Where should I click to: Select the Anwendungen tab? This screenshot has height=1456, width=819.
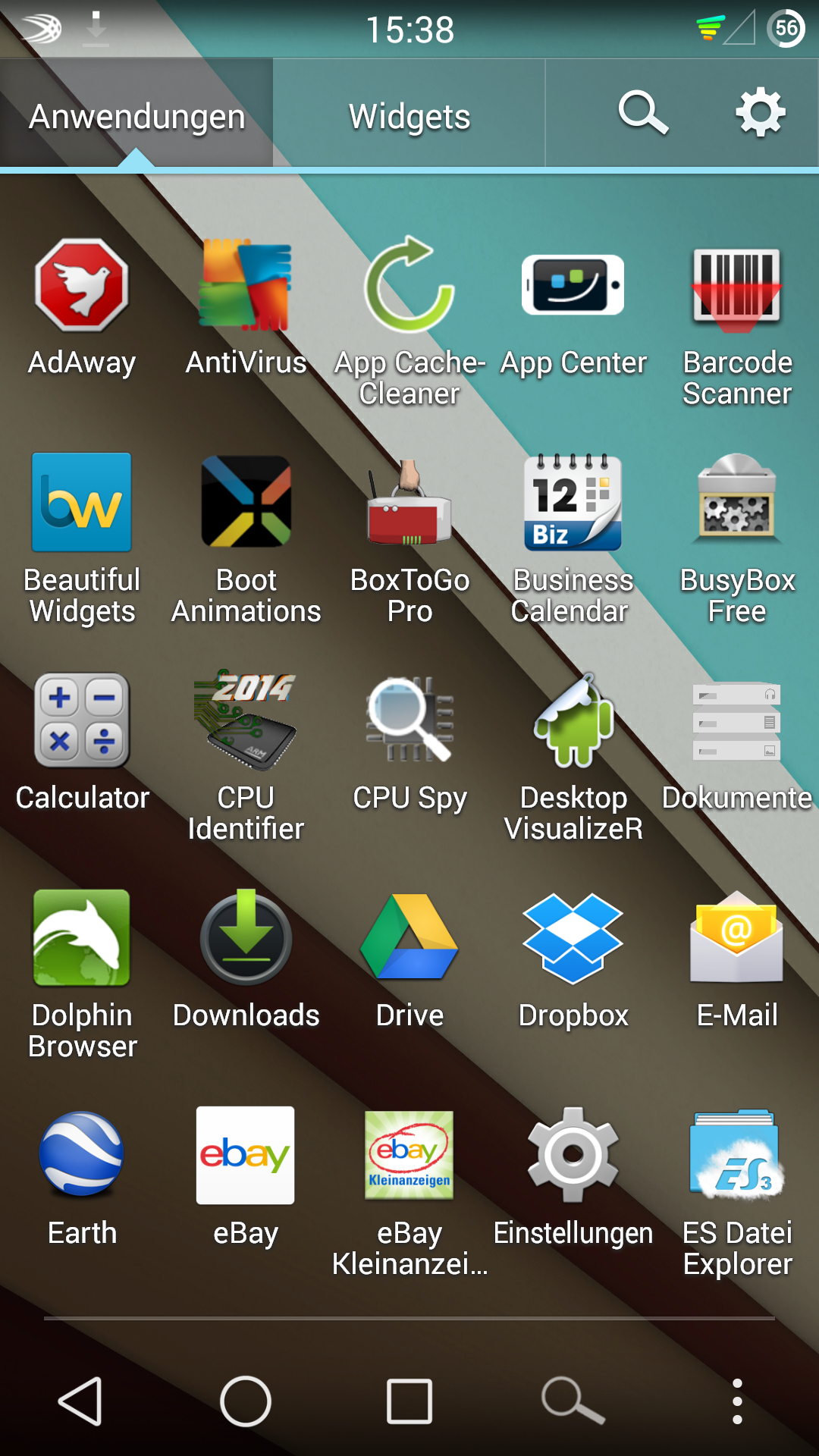tap(136, 116)
